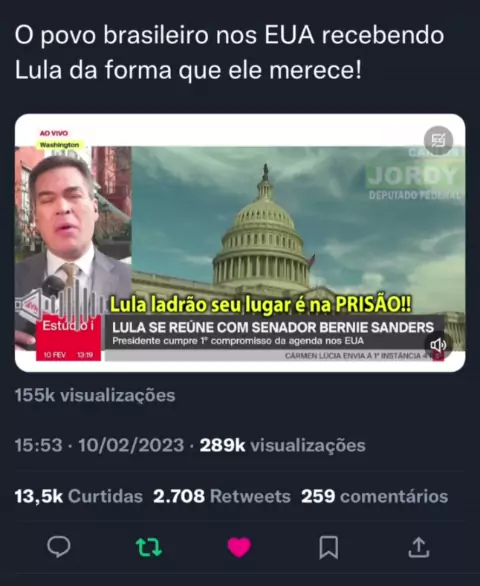Share the tweet with upload arrow icon
Screen dimensions: 480x586
[419, 548]
